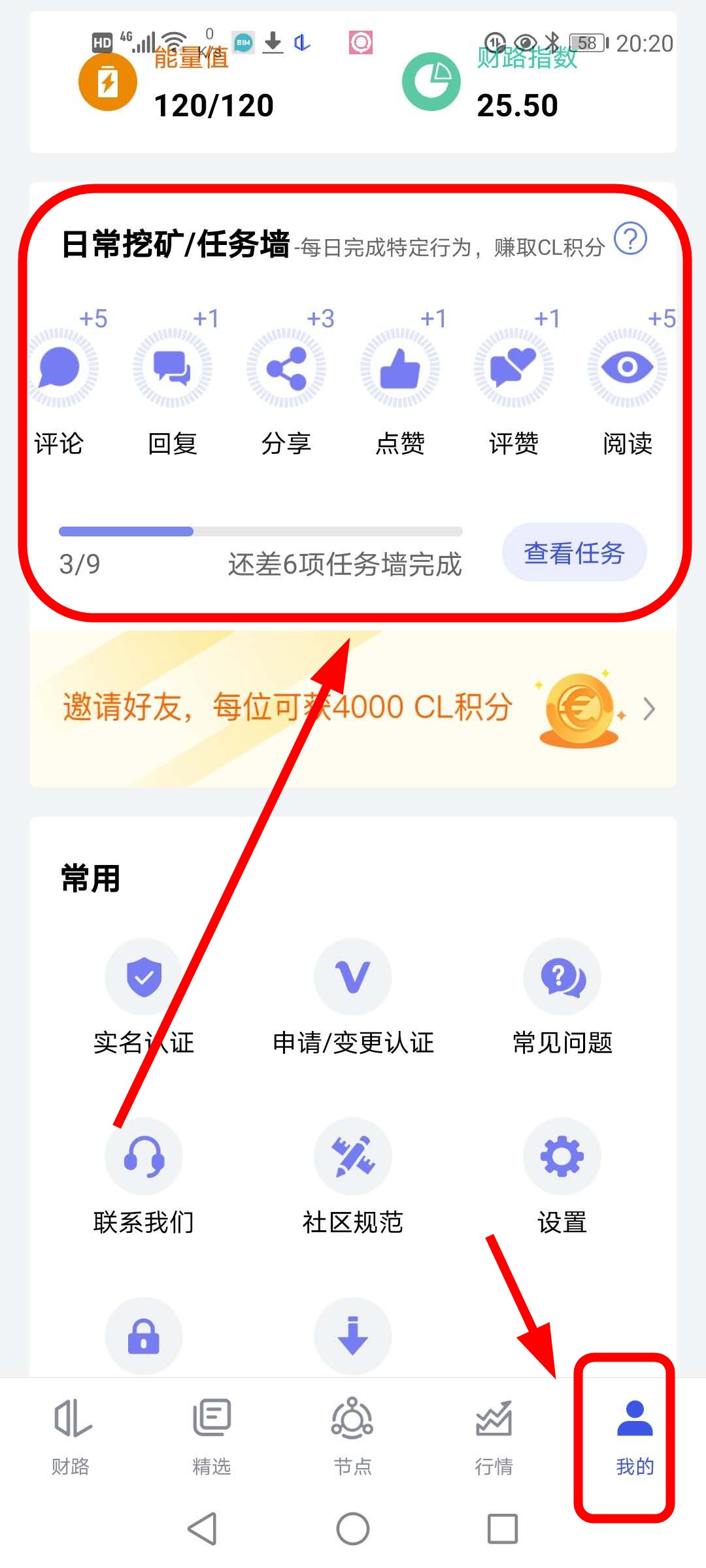Open the invite friends 4000 CL banner
Screen dimensions: 706x1568
353,708
